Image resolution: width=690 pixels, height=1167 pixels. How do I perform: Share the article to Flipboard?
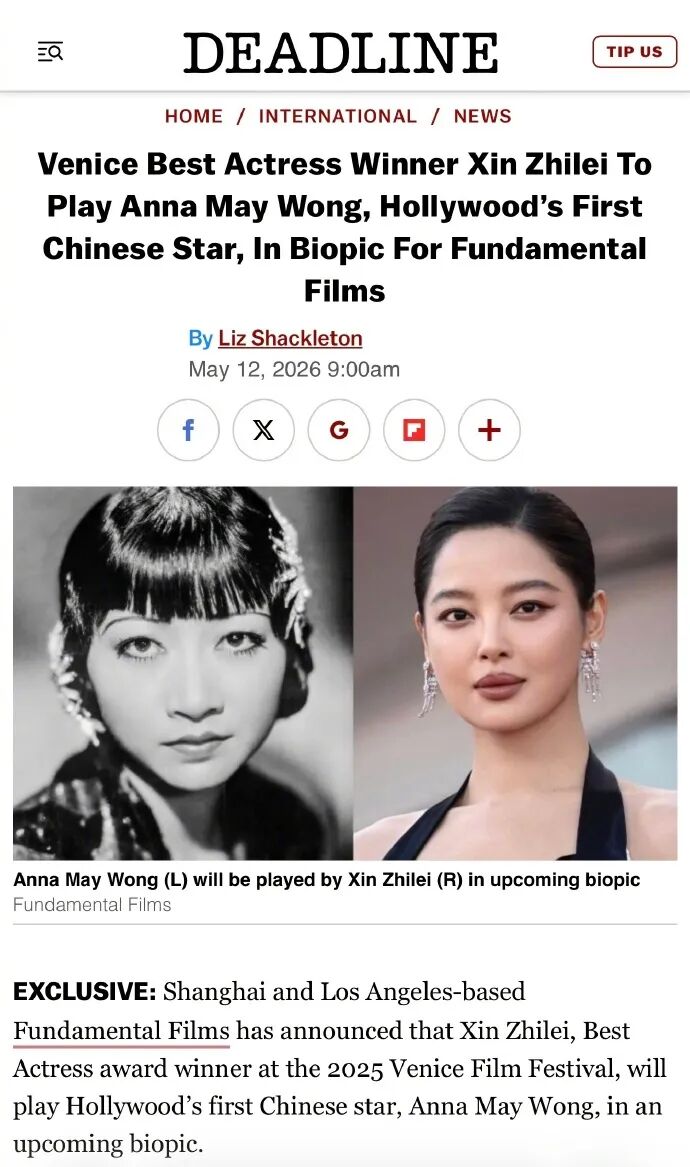(x=414, y=429)
